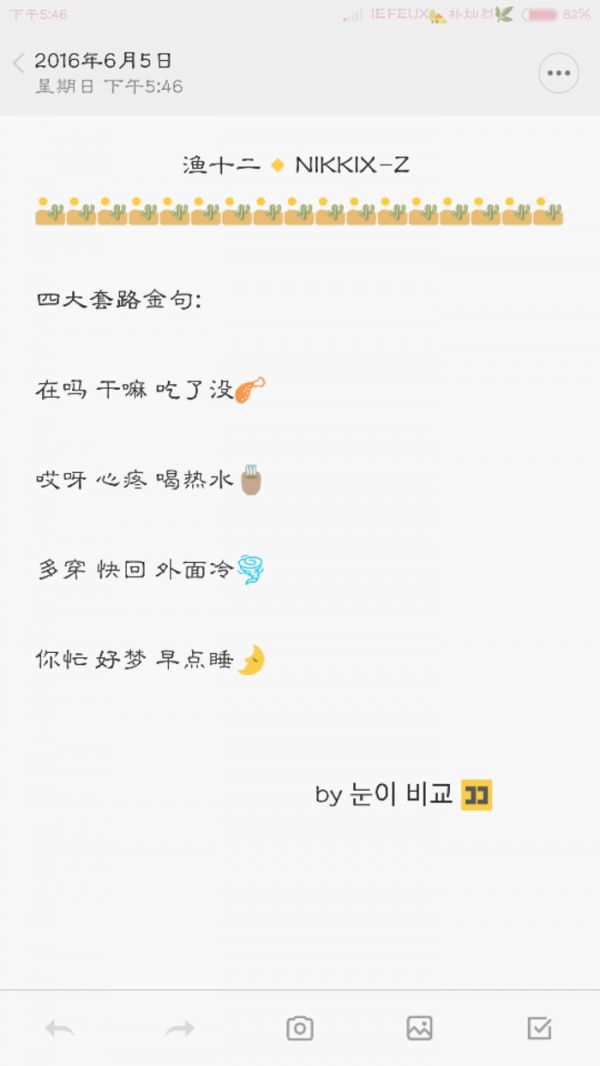This screenshot has width=600, height=1066.
Task: Undo the last edit
Action: click(x=60, y=1028)
